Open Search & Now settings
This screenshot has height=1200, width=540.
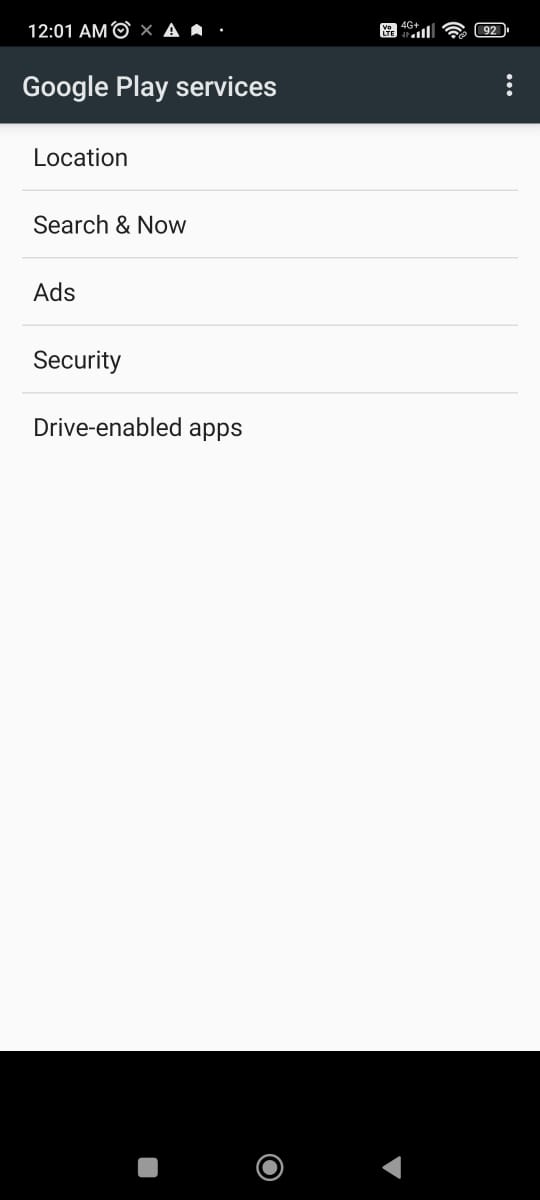pyautogui.click(x=270, y=225)
